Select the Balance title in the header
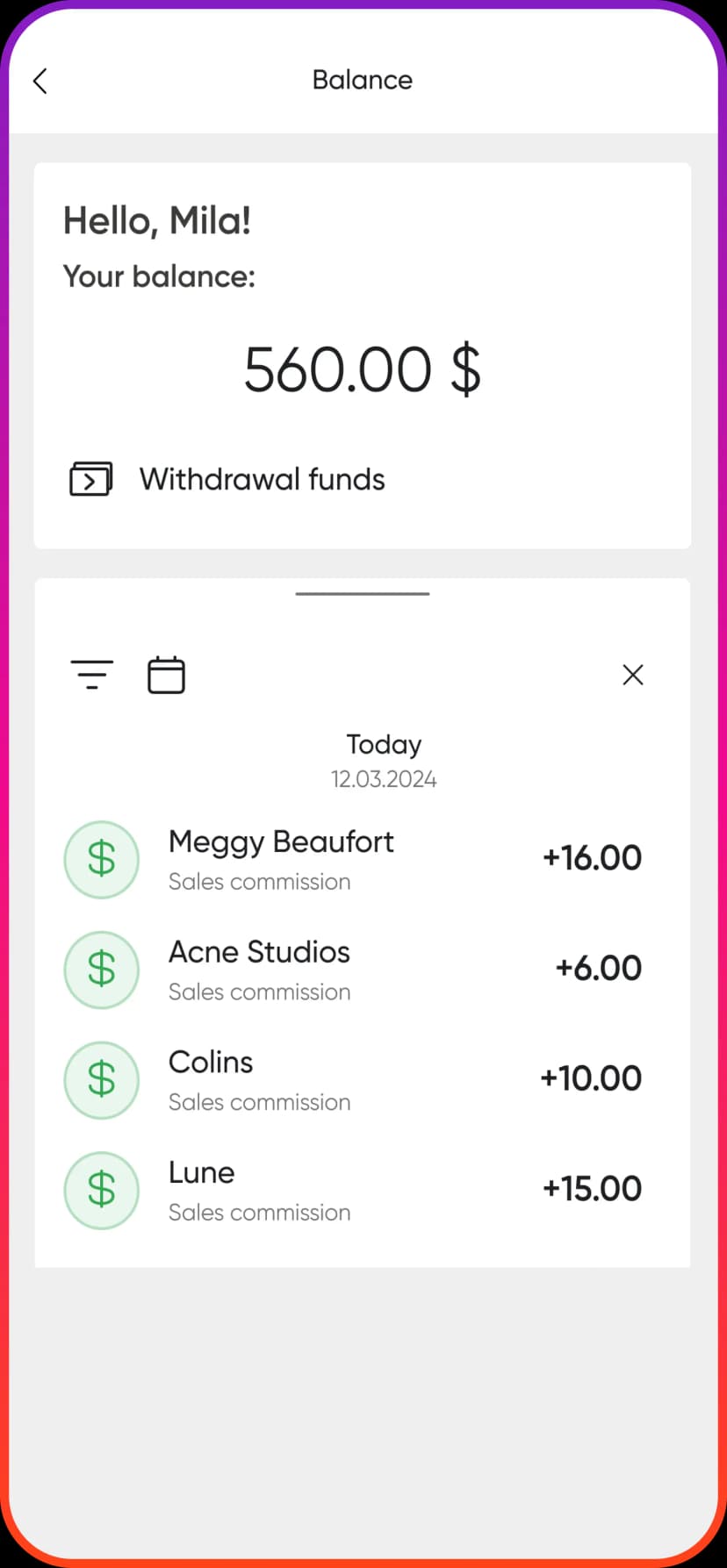 tap(363, 80)
